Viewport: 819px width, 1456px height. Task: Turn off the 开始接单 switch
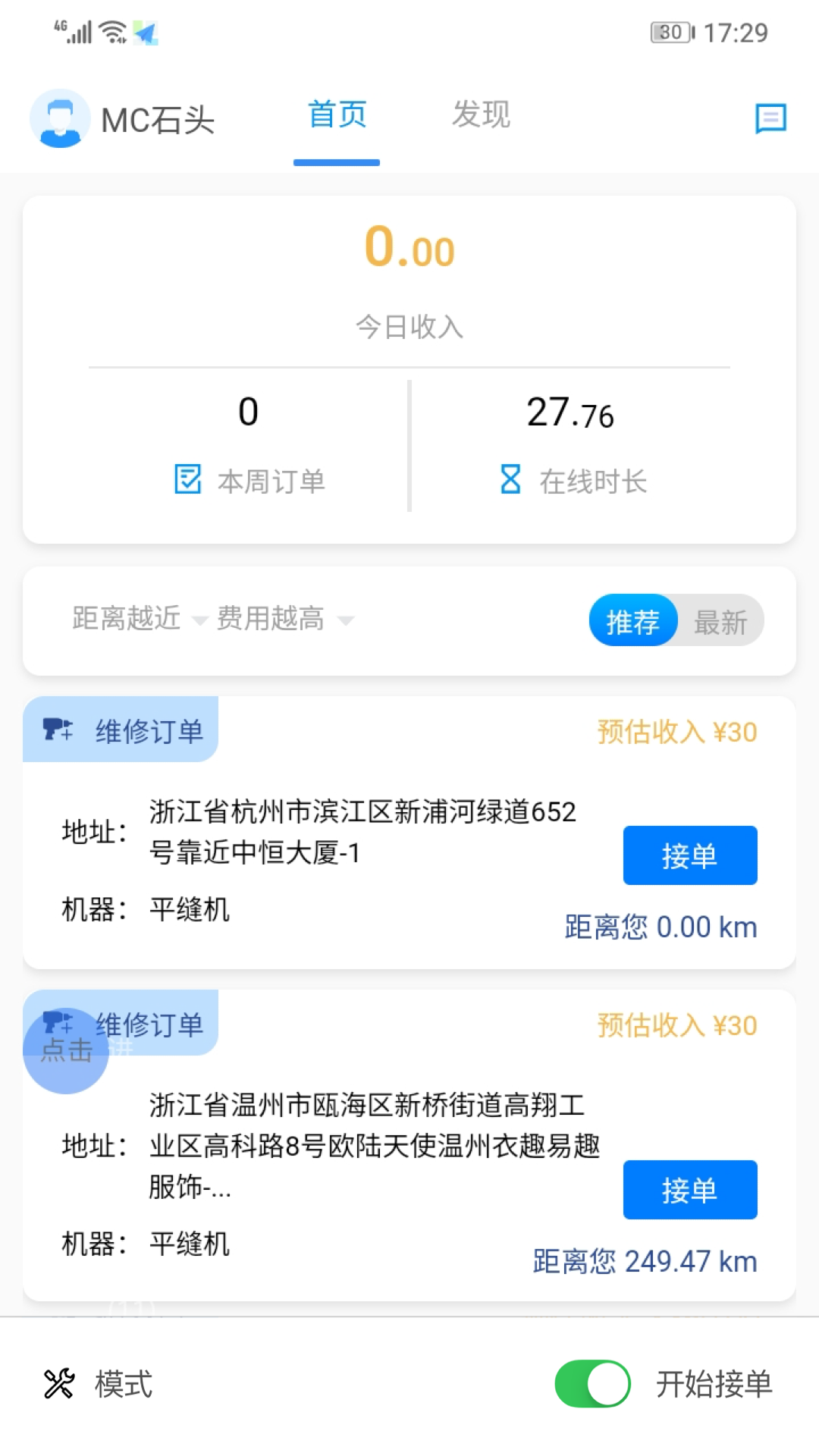point(592,1384)
